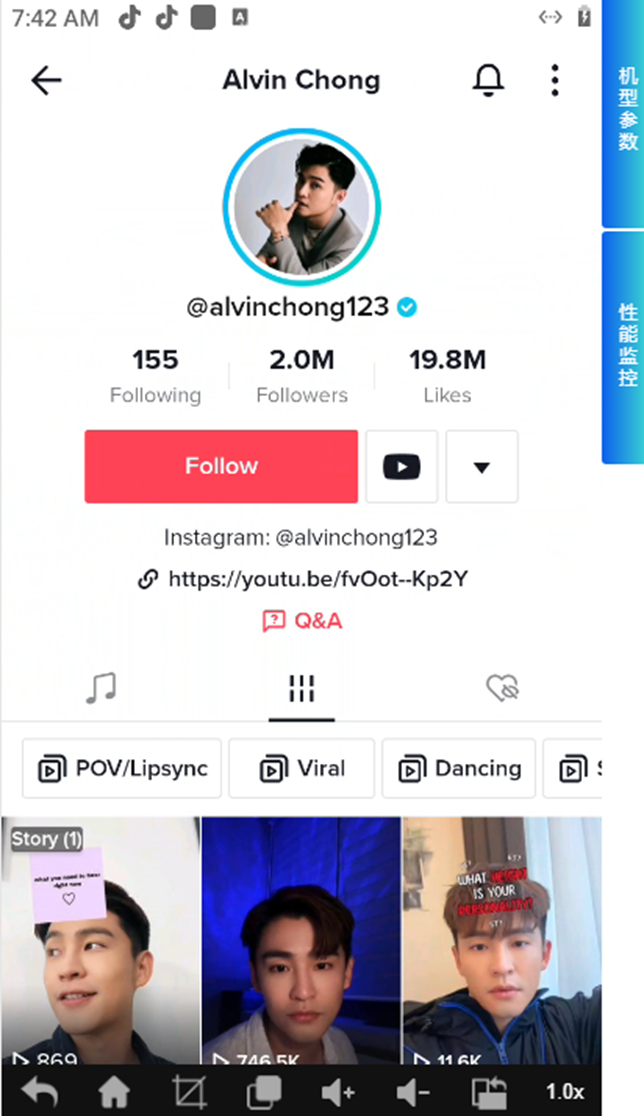
Task: Tap the home button in bottom toolbar
Action: coord(114,1091)
